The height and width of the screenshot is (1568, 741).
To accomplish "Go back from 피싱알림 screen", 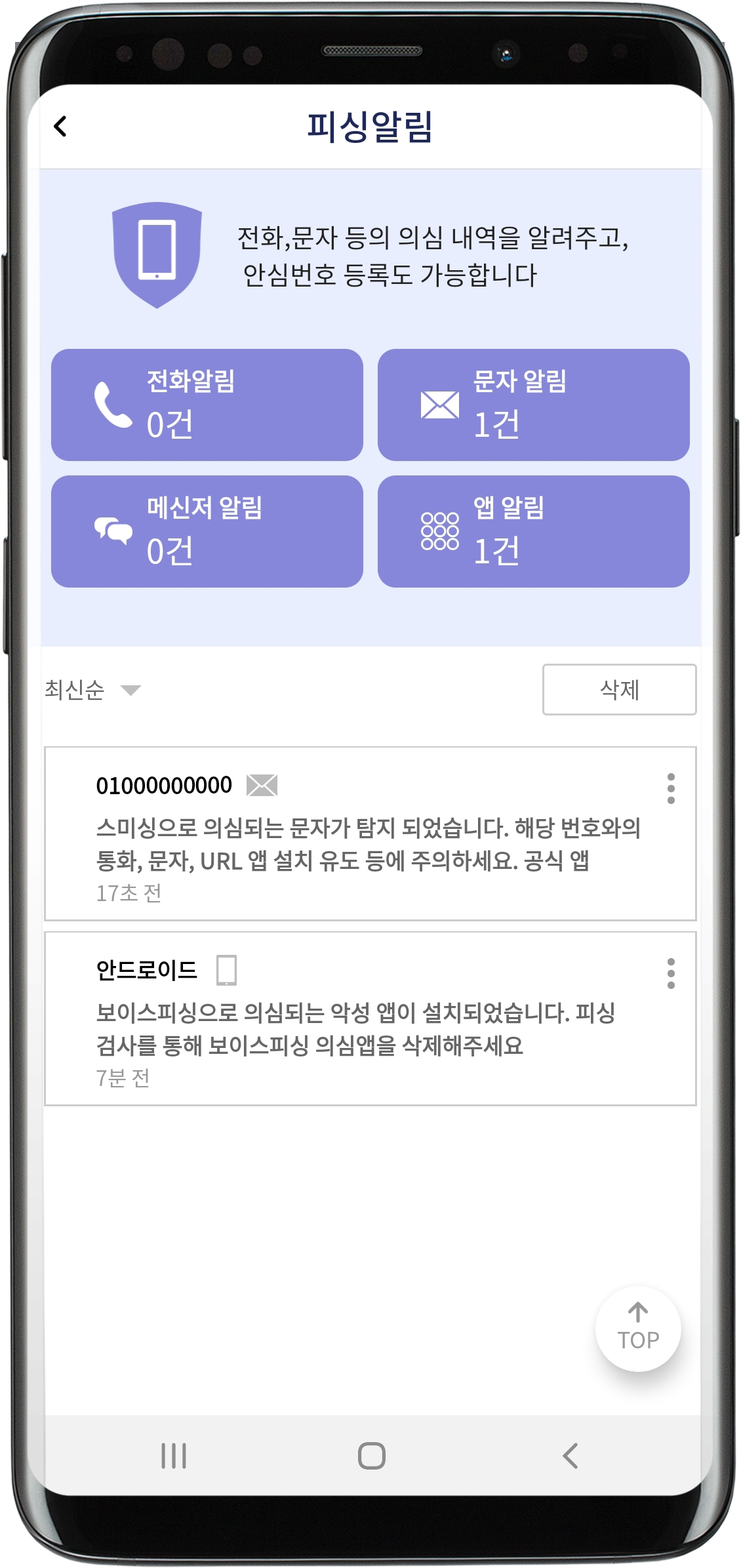I will tap(60, 126).
